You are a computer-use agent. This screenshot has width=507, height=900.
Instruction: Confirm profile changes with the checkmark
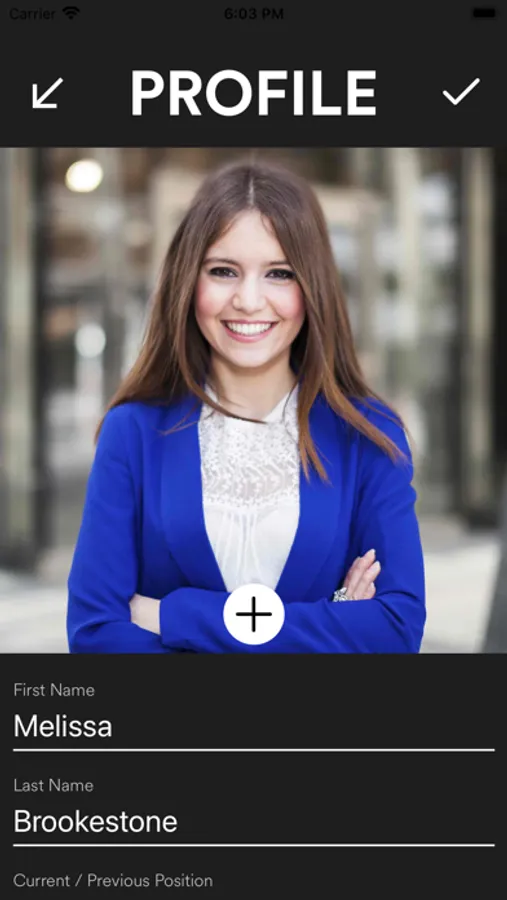pos(460,92)
